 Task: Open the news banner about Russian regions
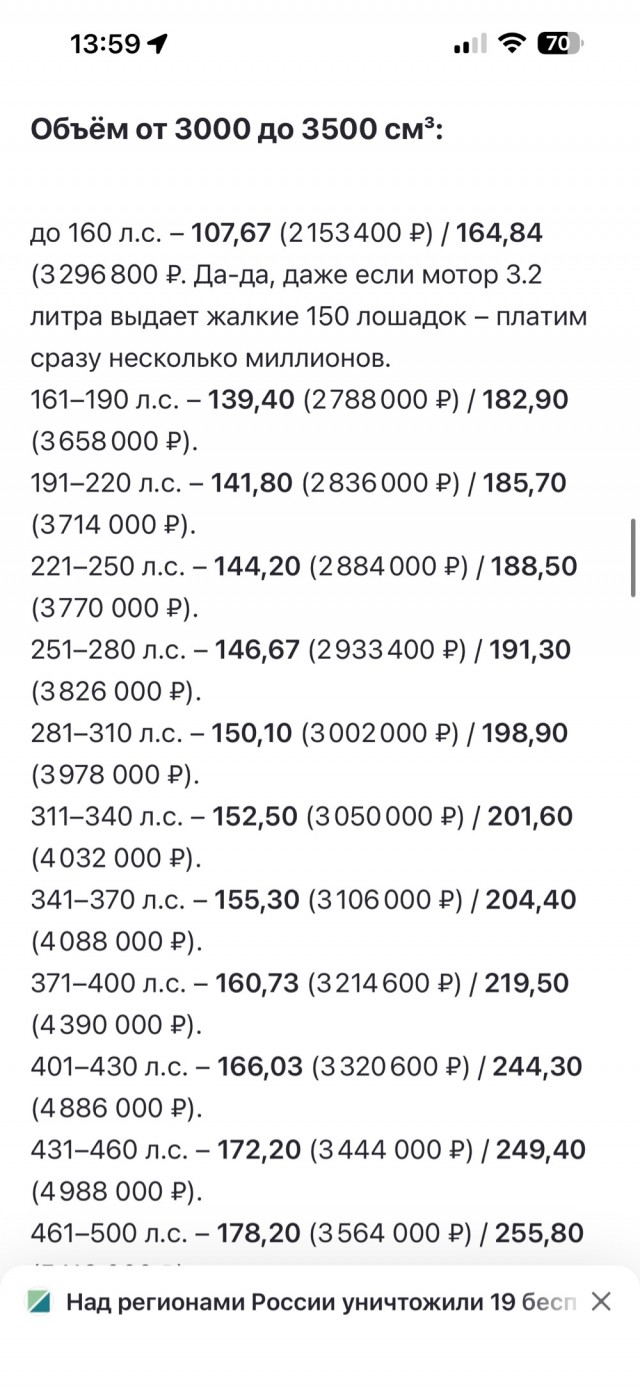pos(320,1301)
